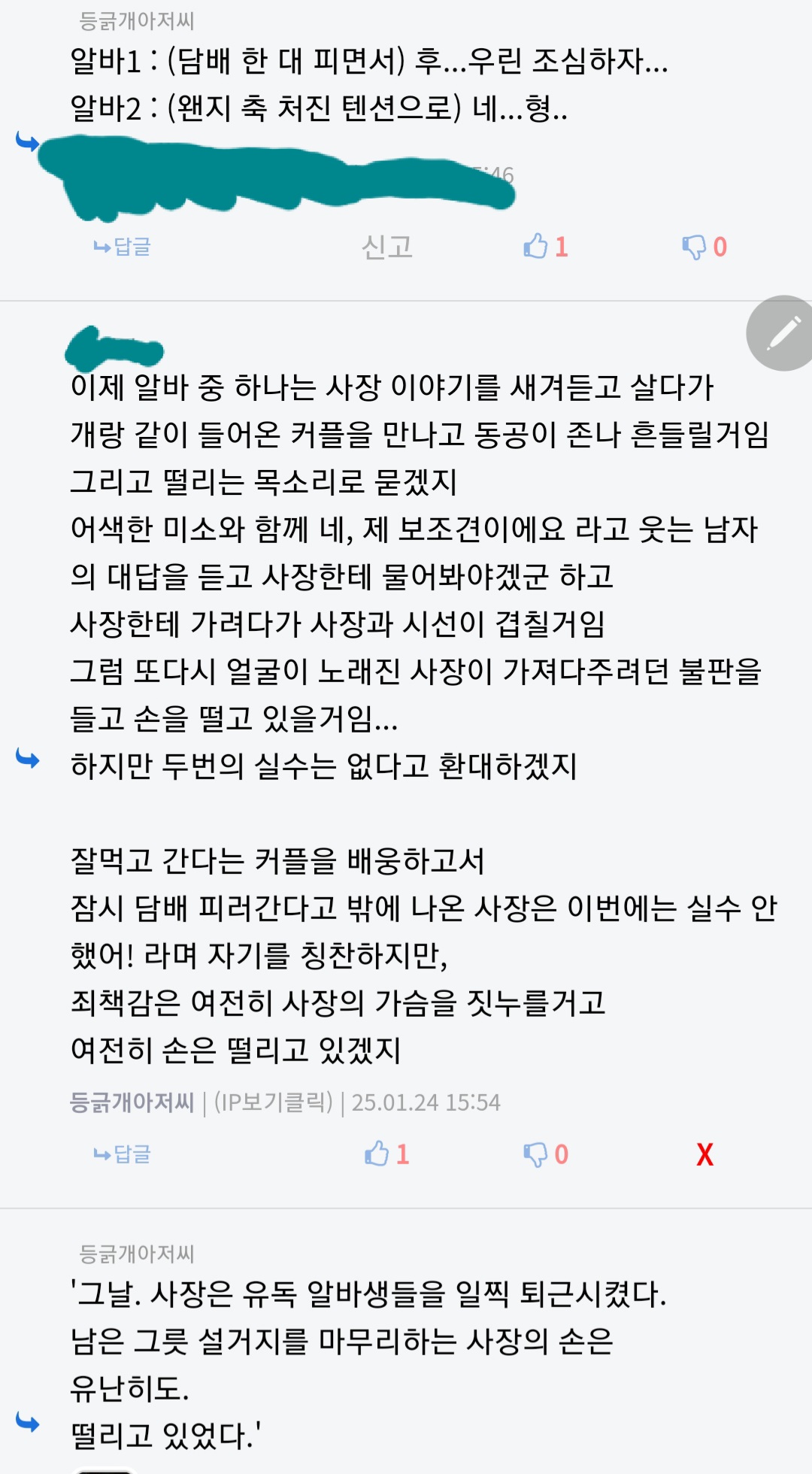Like the comment posted at 15:54
The width and height of the screenshot is (812, 1474).
386,1154
